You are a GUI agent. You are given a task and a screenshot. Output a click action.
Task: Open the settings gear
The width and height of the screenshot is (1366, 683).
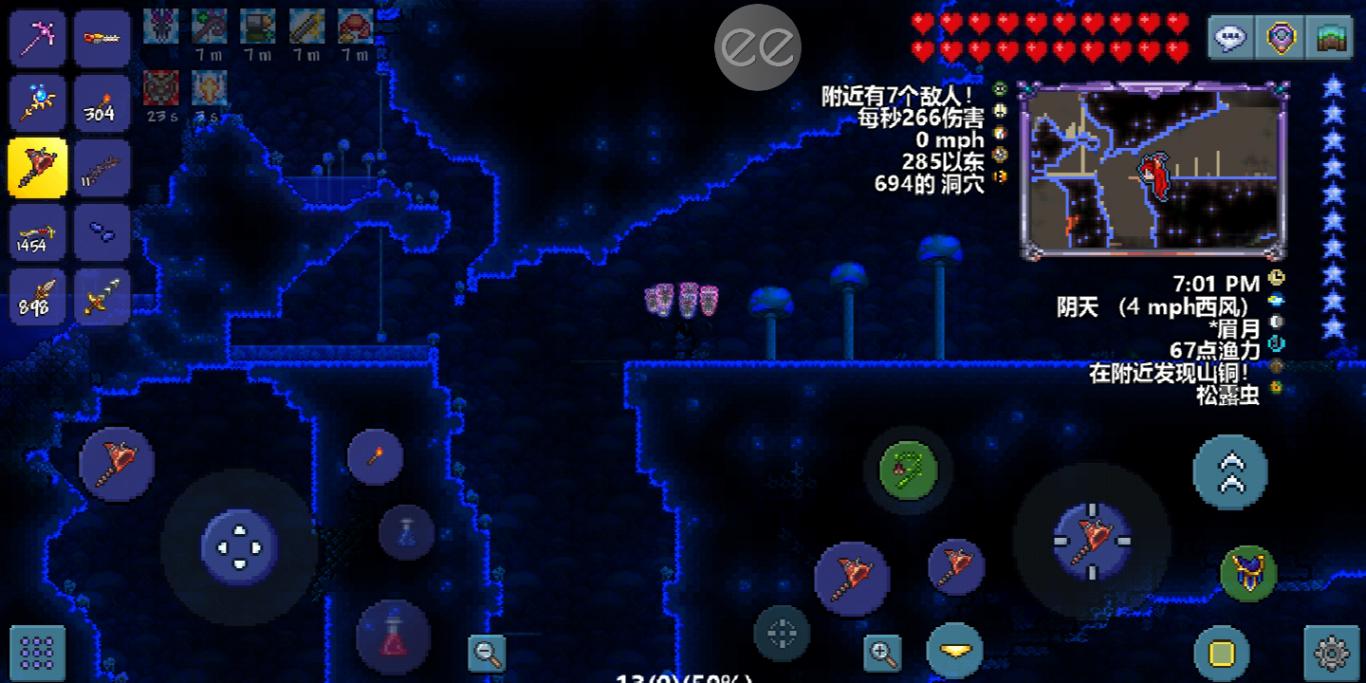point(1332,653)
